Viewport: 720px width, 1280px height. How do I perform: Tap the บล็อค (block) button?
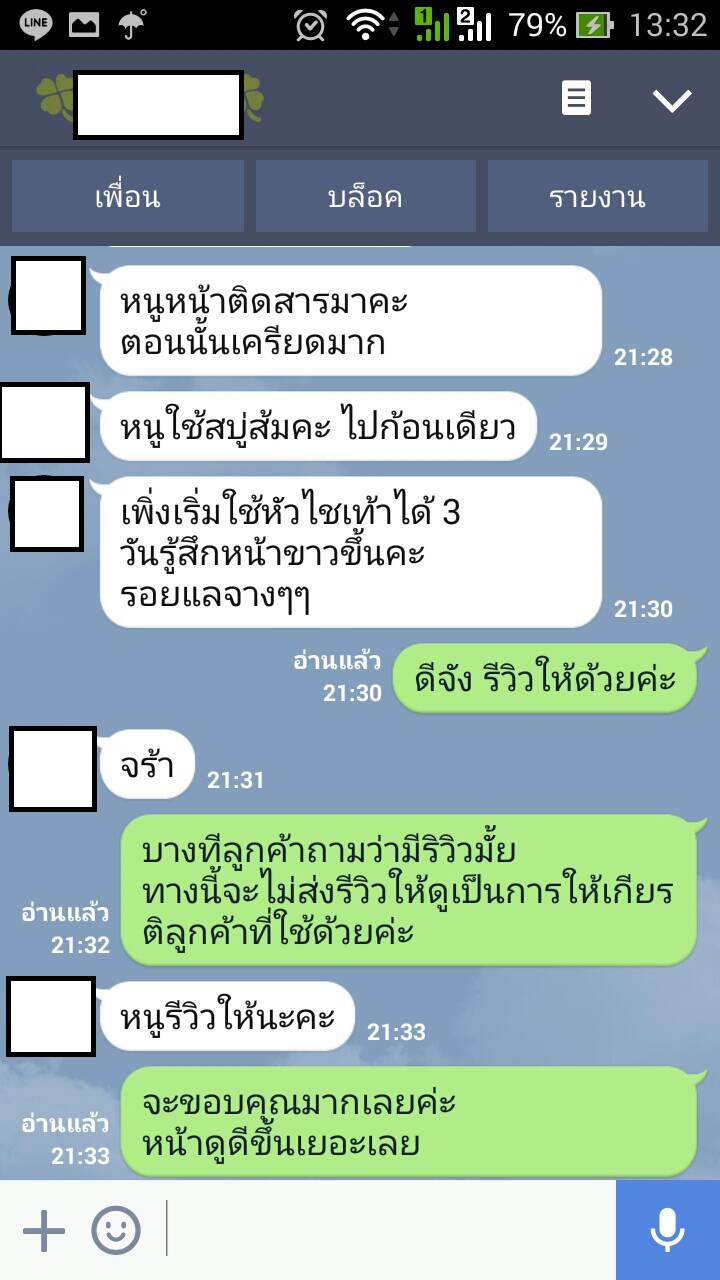click(x=364, y=197)
